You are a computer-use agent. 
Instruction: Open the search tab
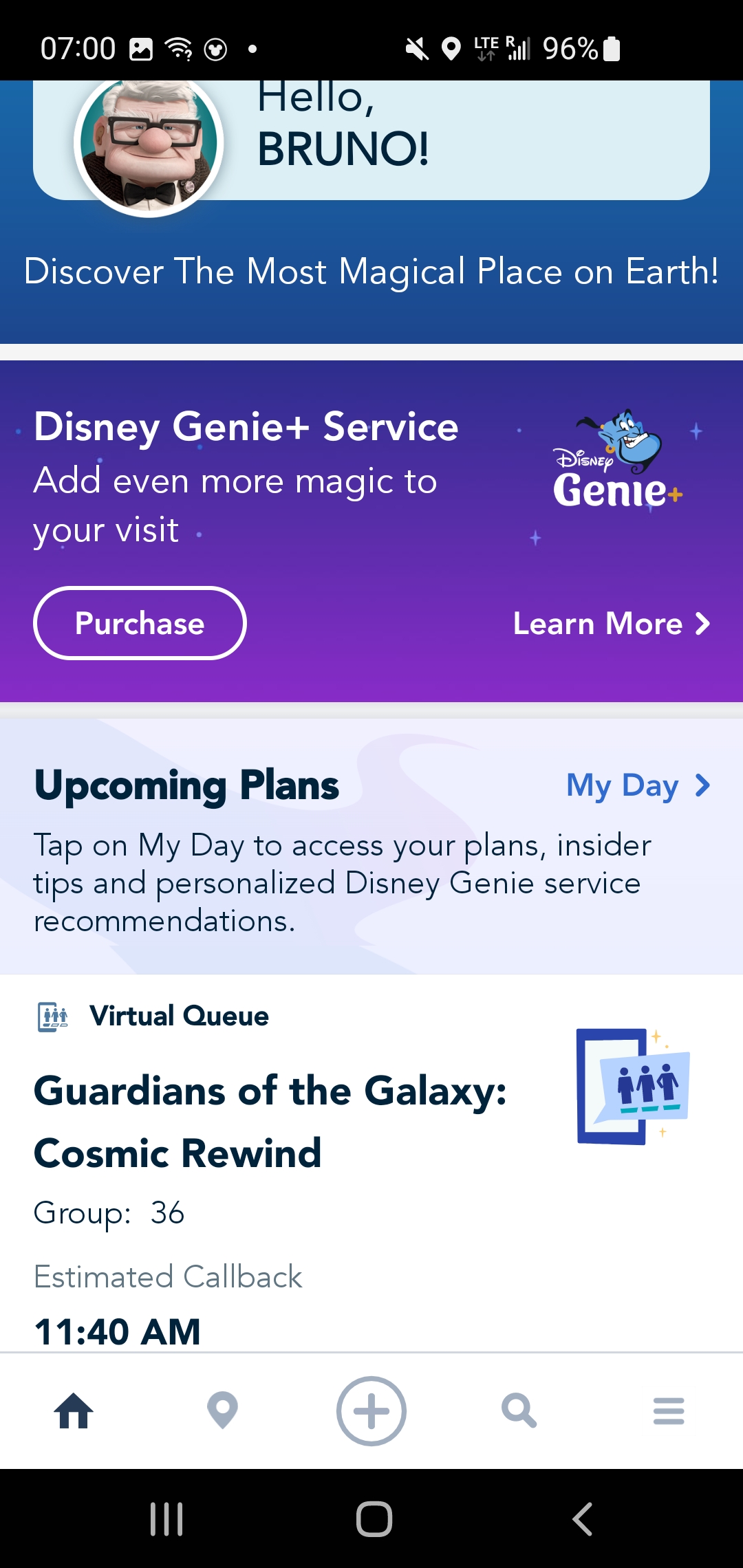[x=519, y=1411]
